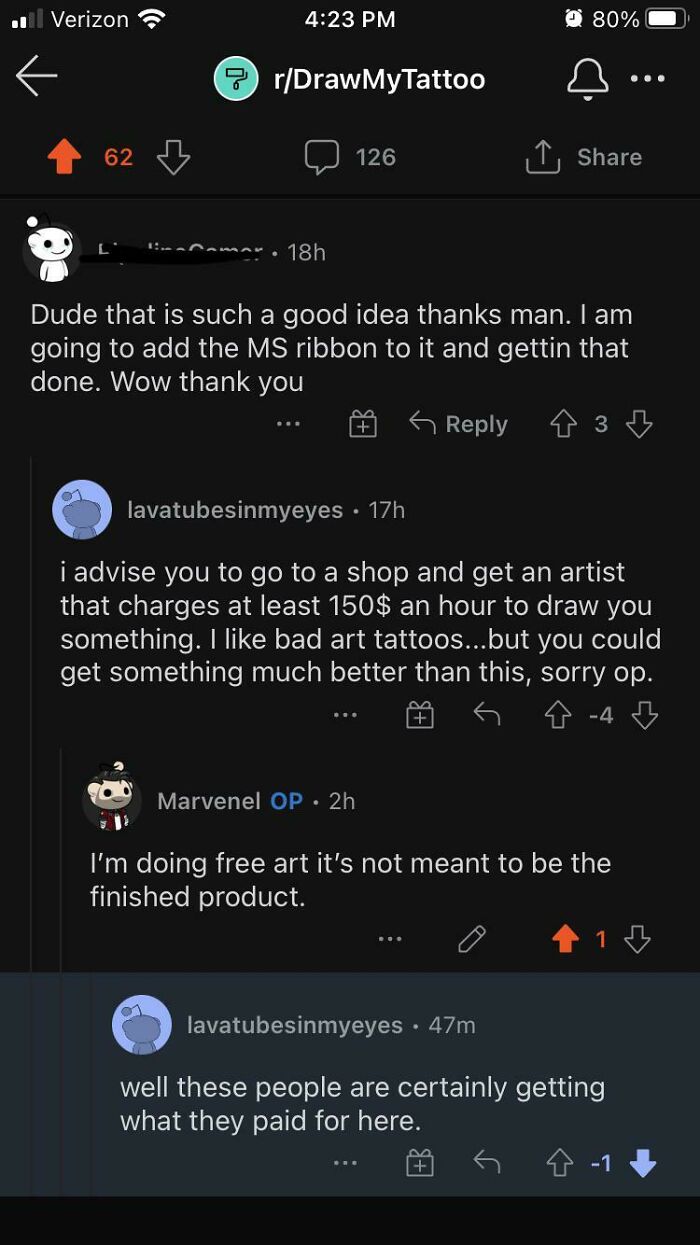Open the 126 comments

[351, 157]
